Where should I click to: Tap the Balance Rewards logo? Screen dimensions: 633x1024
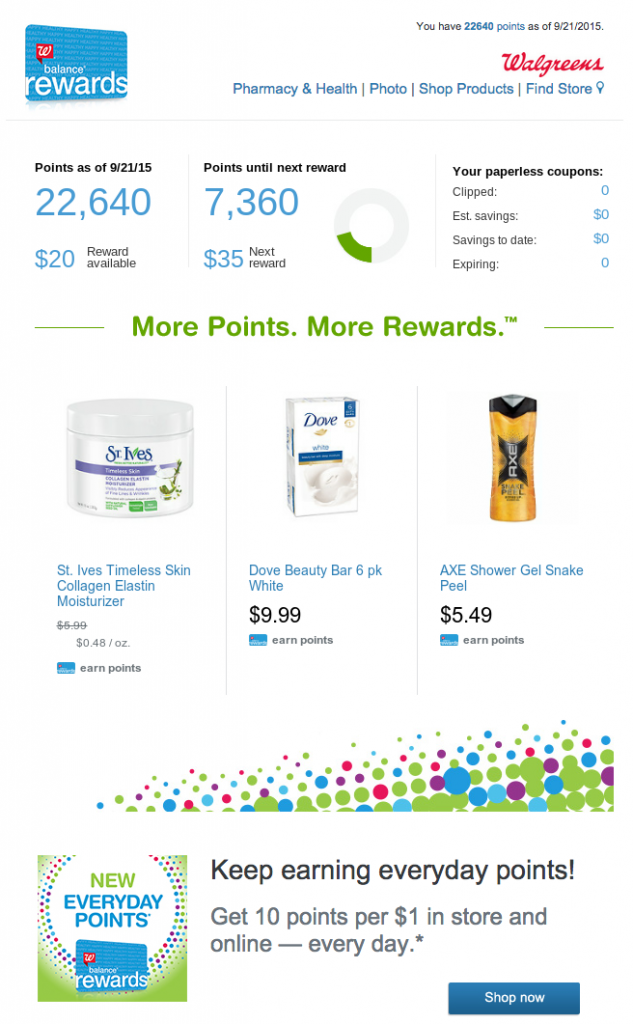(x=77, y=67)
